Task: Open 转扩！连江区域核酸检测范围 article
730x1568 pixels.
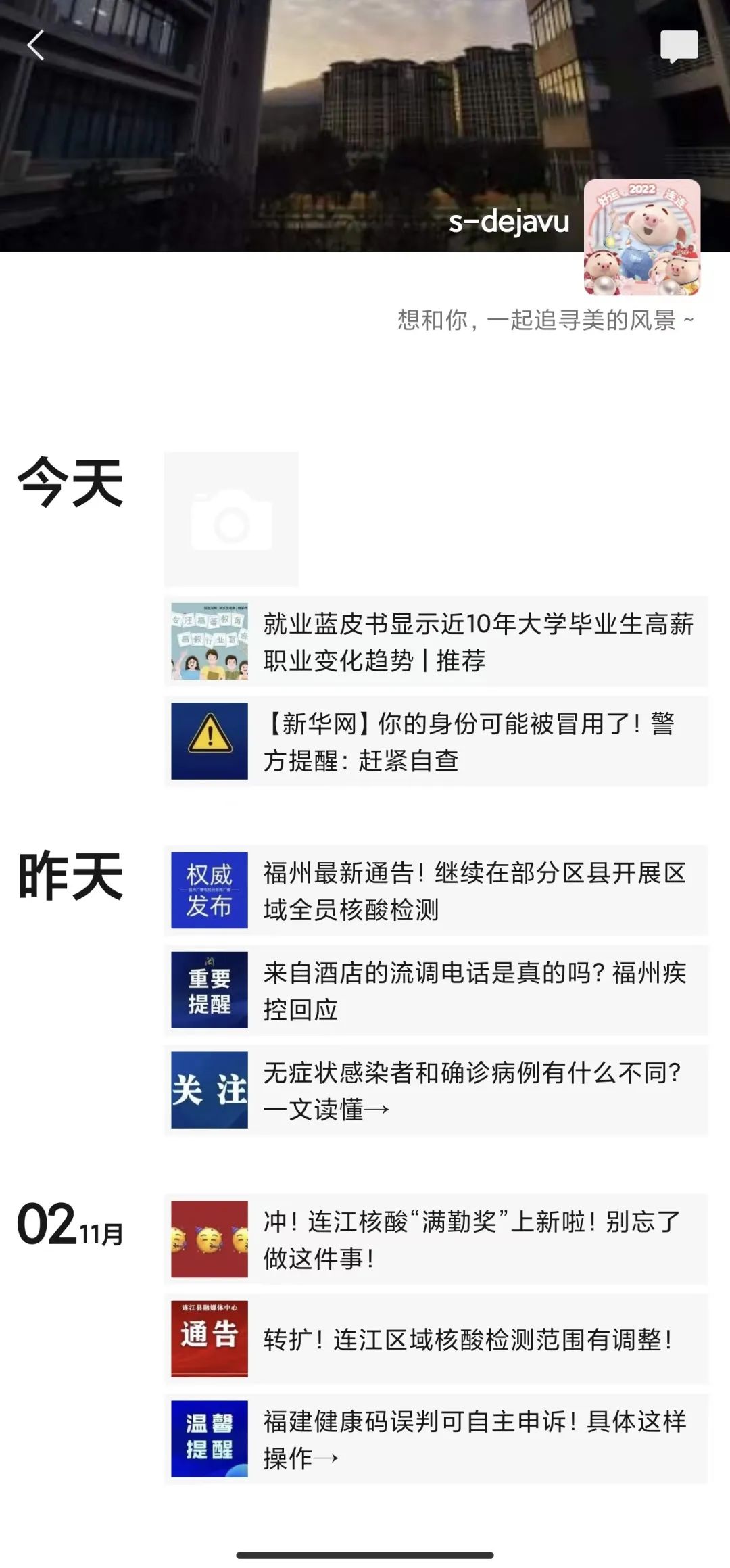Action: pyautogui.click(x=436, y=1339)
